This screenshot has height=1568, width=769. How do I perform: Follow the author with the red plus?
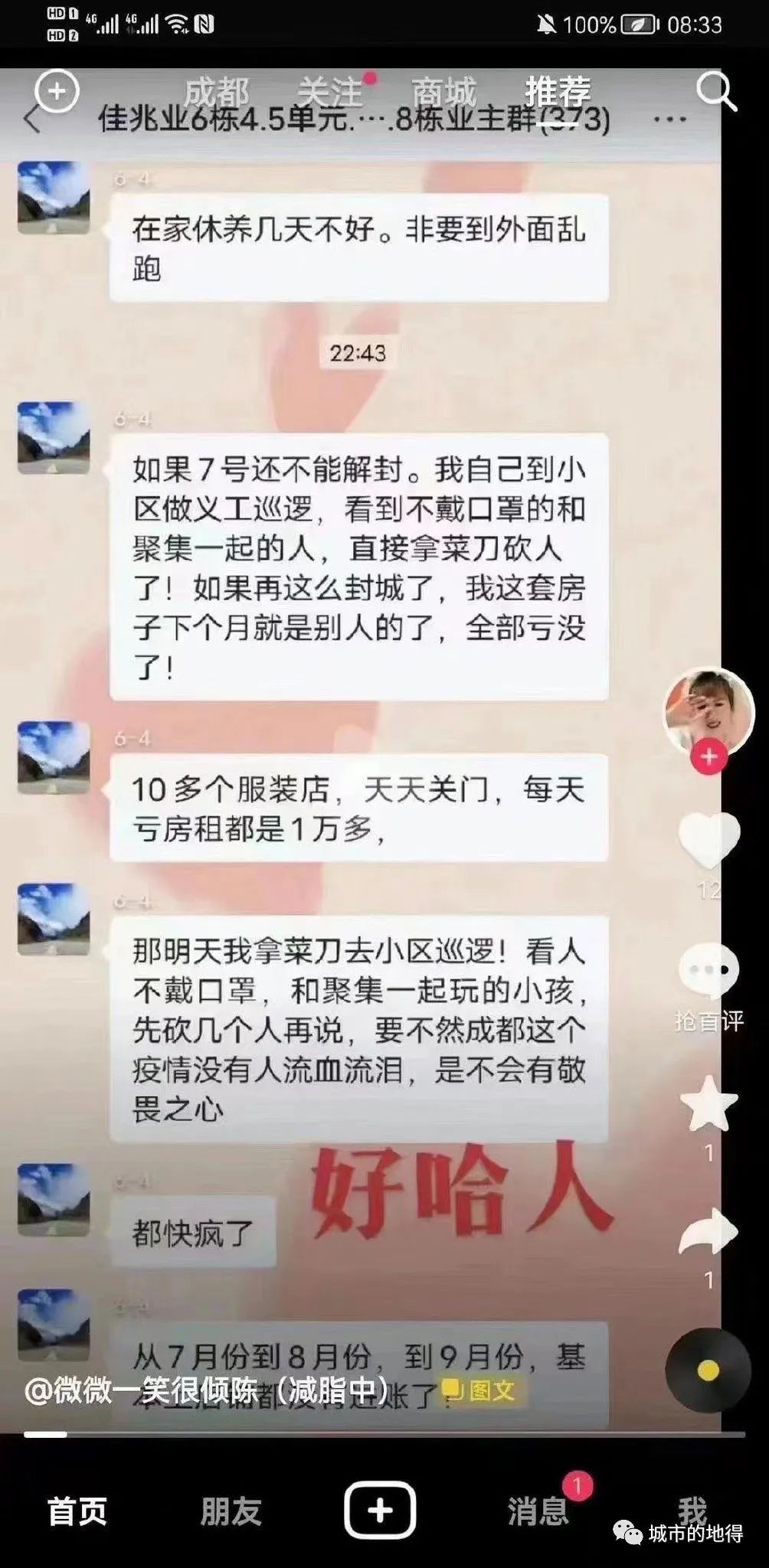(x=708, y=757)
